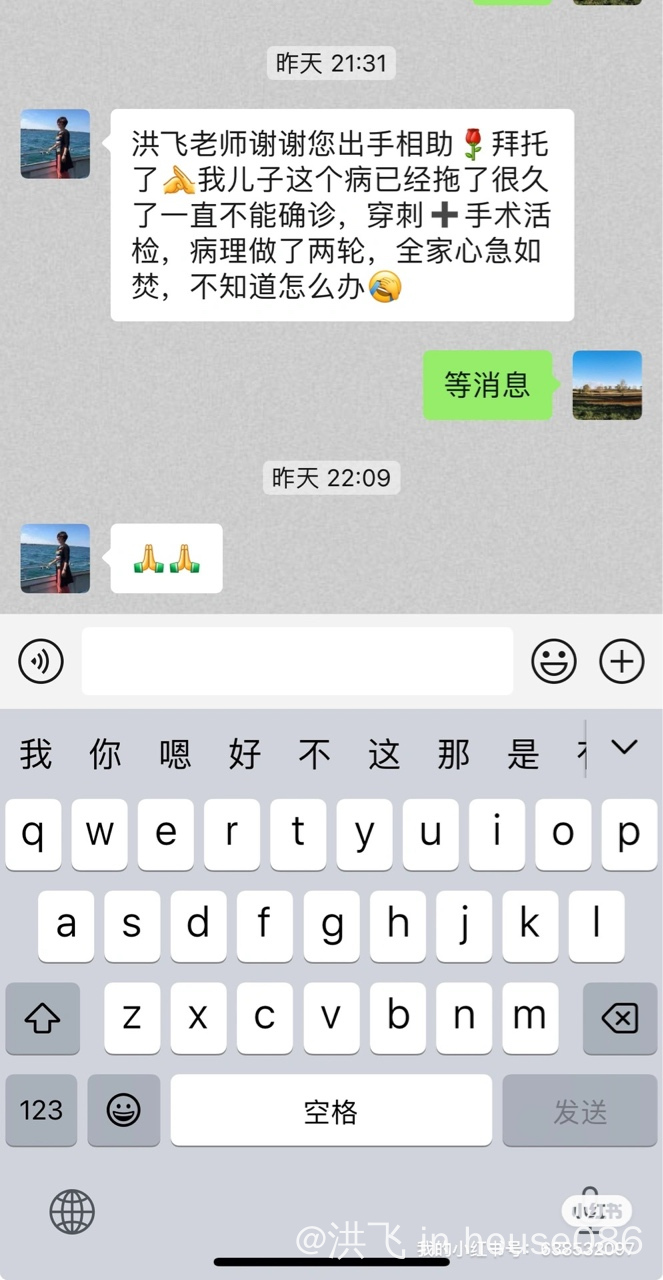
Task: Open the emoji sticker panel
Action: [x=553, y=661]
